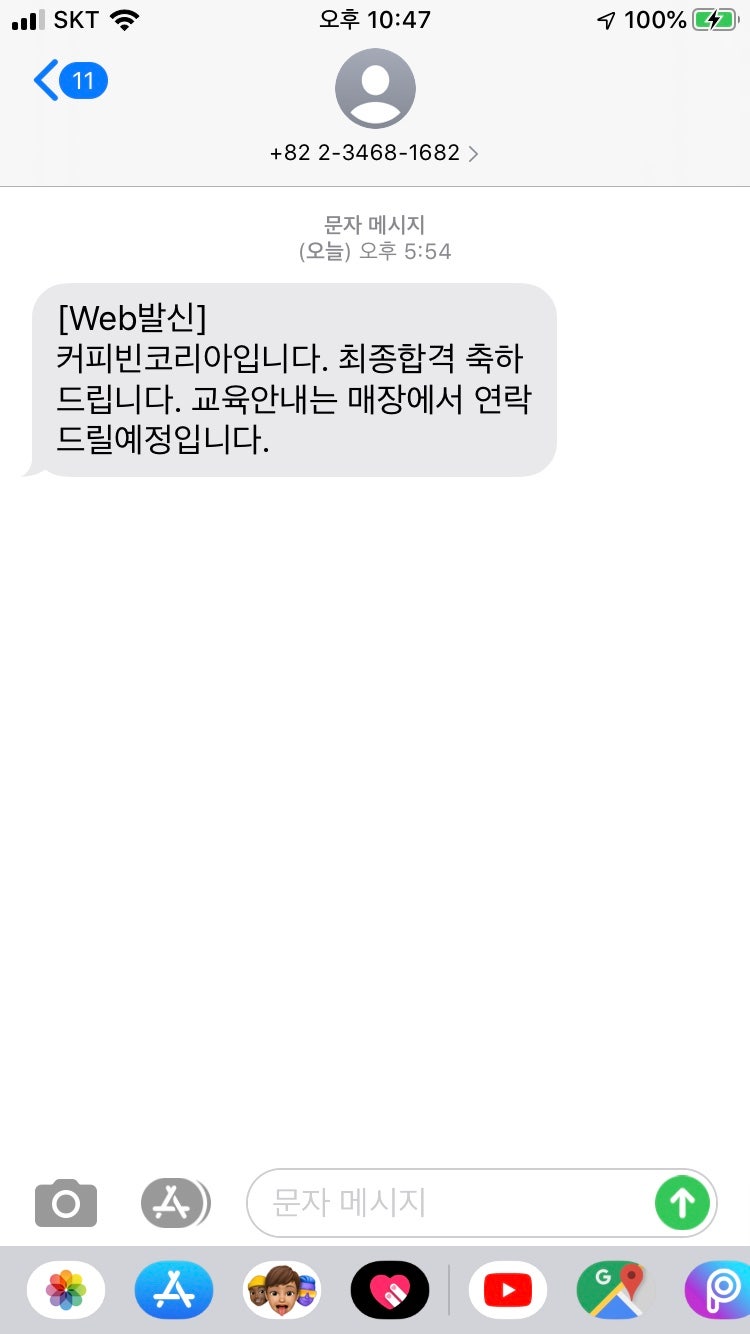The width and height of the screenshot is (750, 1334).
Task: Send the message with green arrow
Action: click(683, 1203)
